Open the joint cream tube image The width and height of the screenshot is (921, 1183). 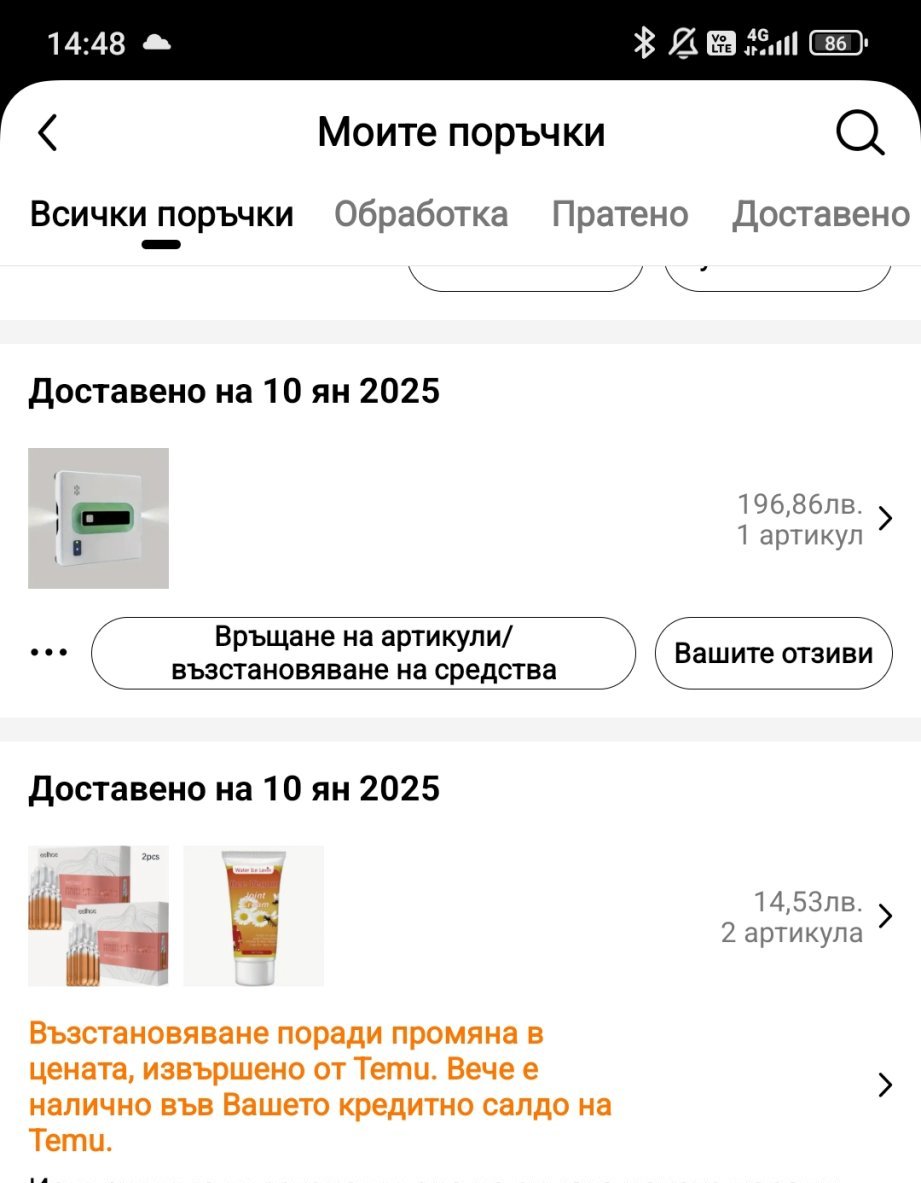point(253,916)
